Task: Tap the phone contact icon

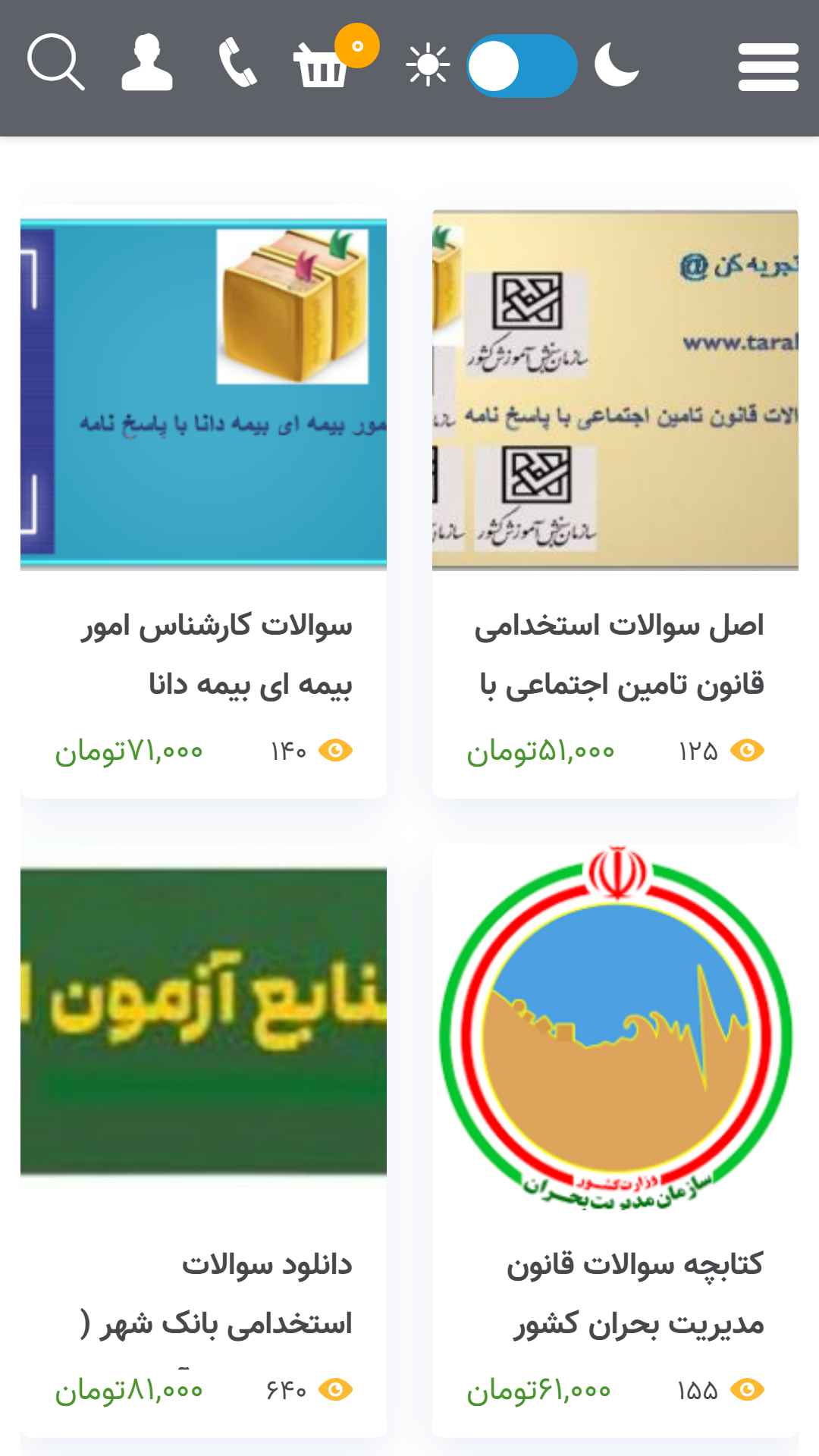Action: (237, 64)
